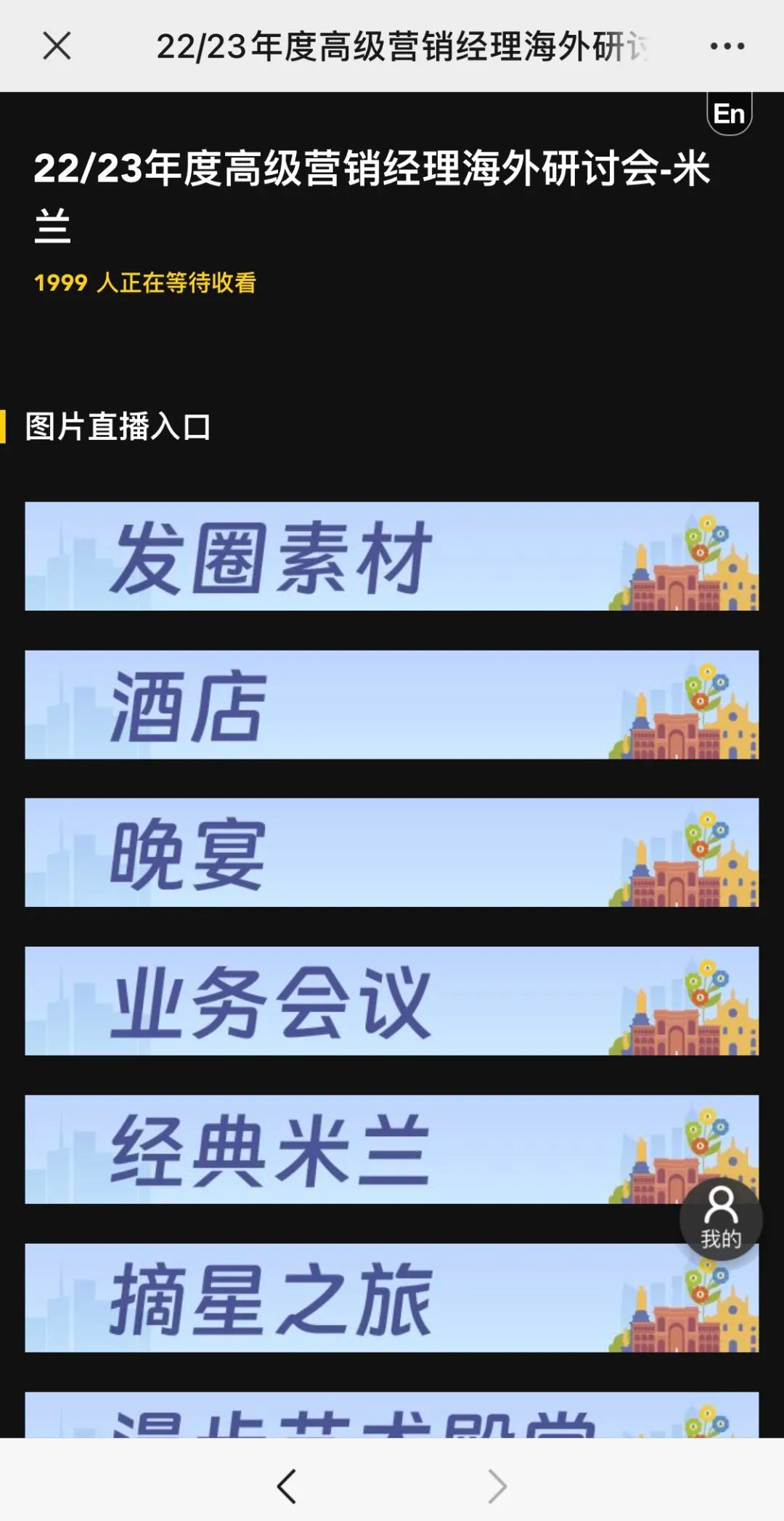Open the 酒店 banner
The width and height of the screenshot is (784, 1521).
391,704
